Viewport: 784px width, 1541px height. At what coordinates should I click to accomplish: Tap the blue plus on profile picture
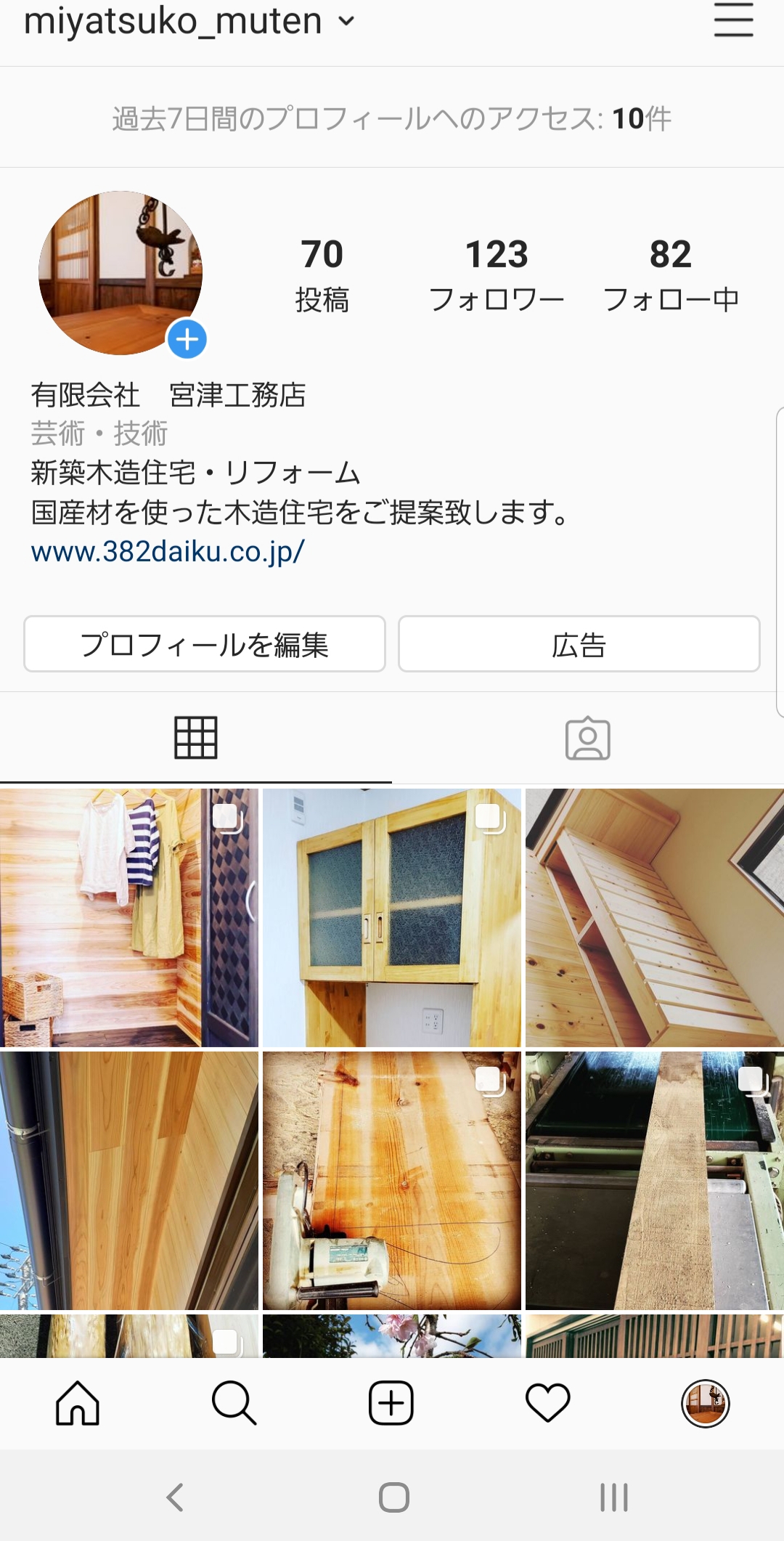[x=187, y=339]
